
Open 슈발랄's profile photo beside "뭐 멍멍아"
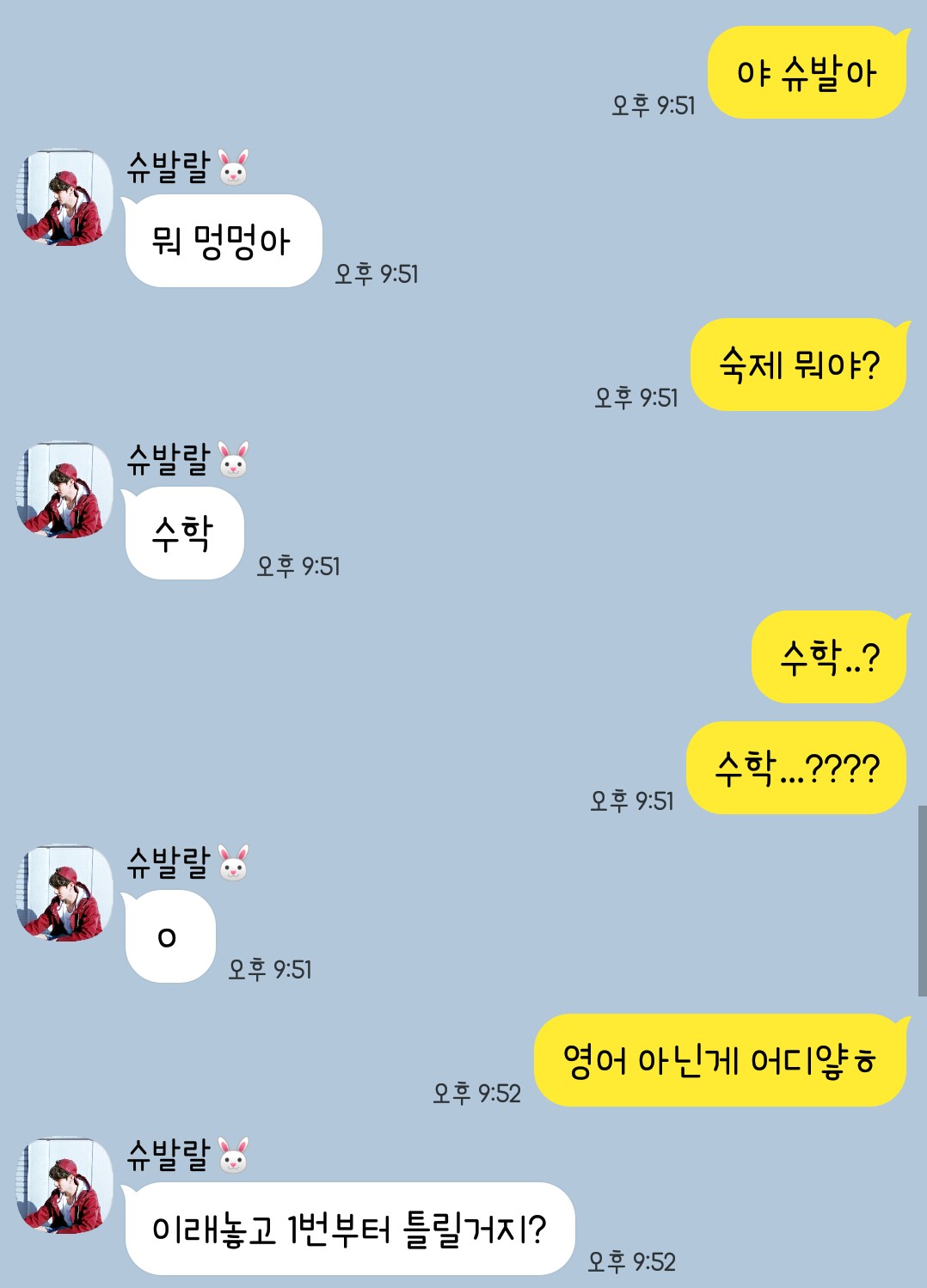point(64,199)
